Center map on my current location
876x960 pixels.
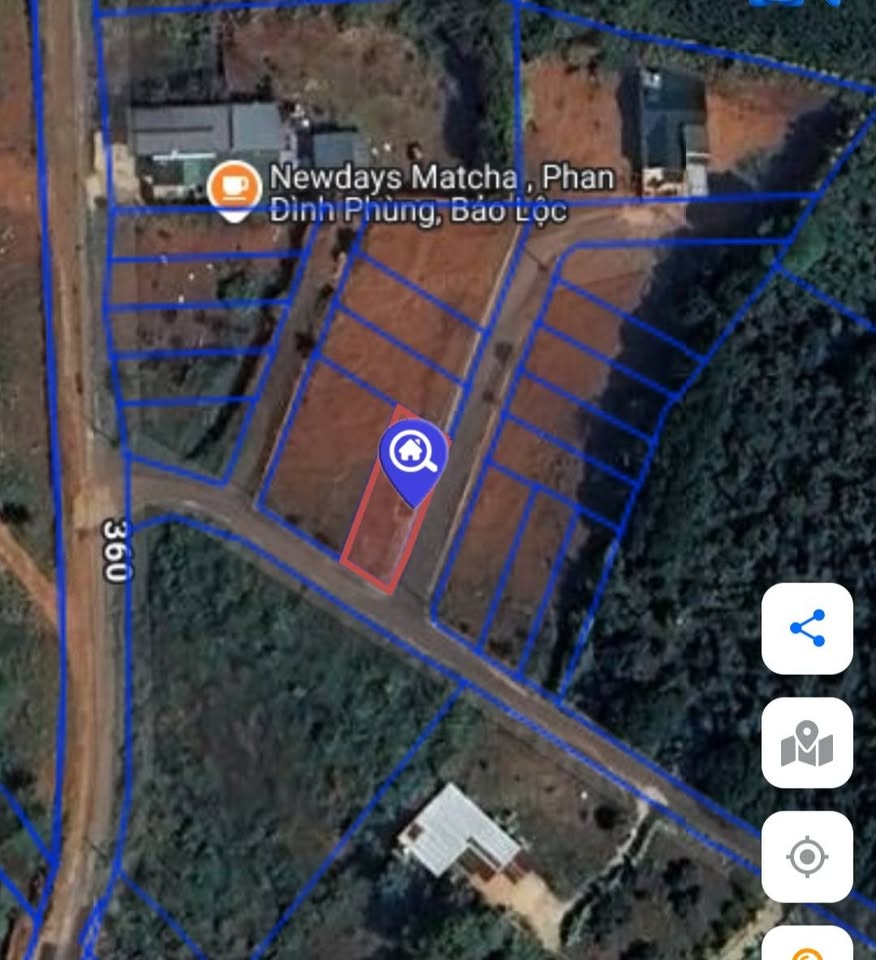[x=807, y=857]
